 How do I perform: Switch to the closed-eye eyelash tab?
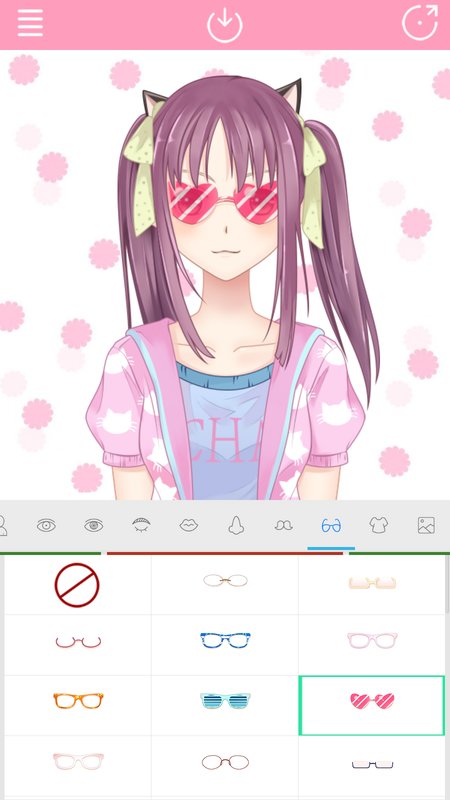(141, 524)
